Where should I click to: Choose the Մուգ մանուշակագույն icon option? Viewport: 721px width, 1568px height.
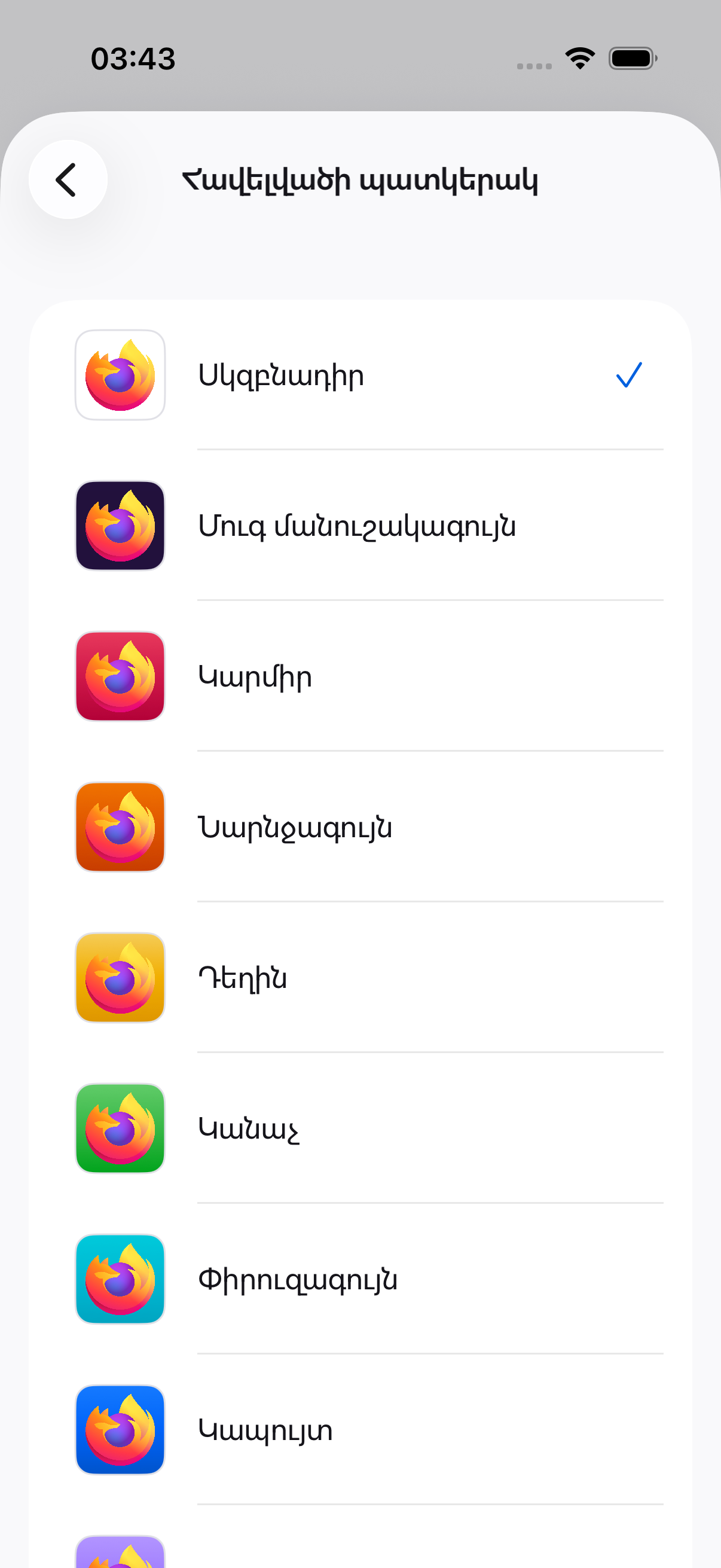360,526
